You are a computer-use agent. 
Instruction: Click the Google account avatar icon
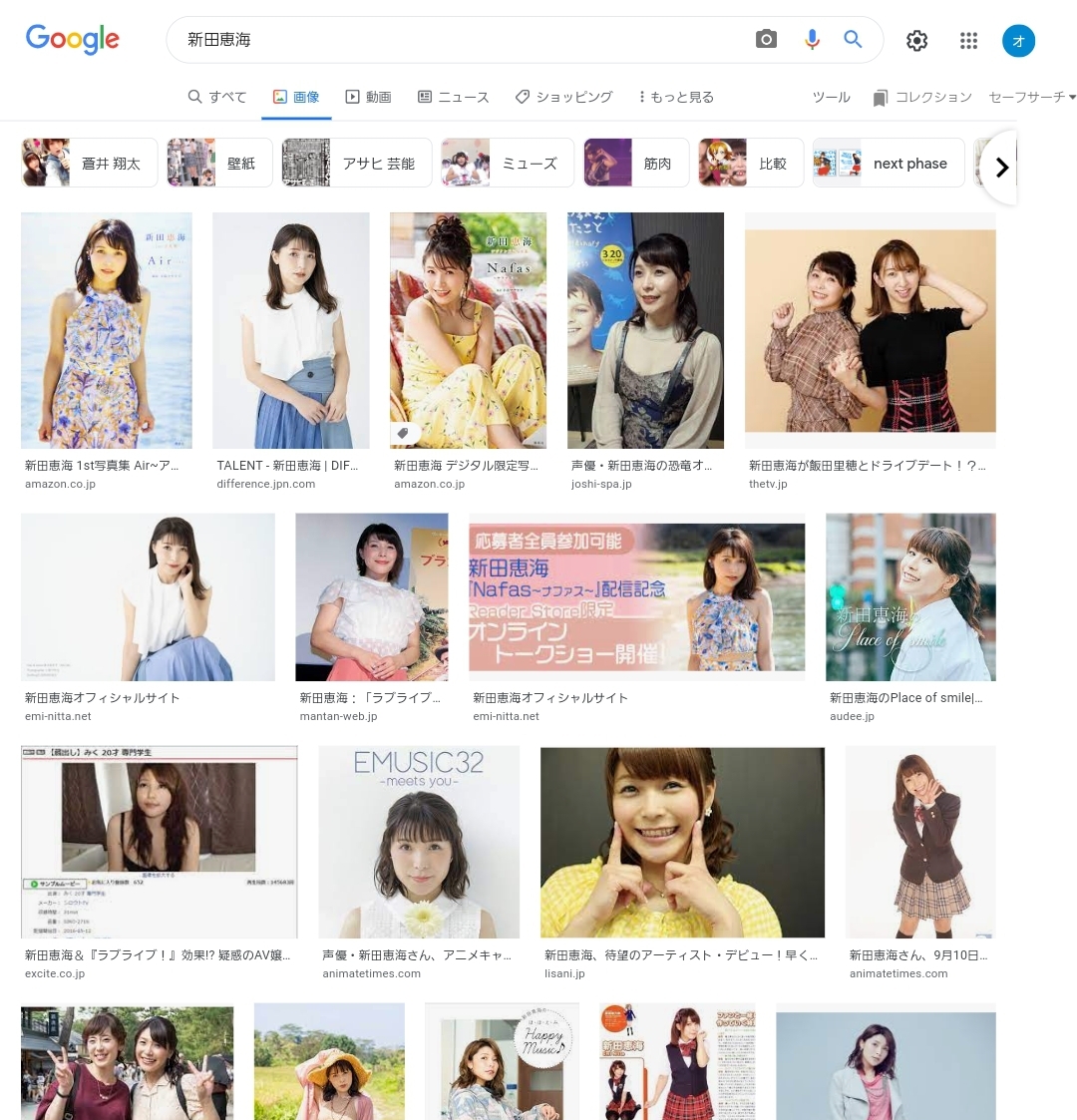click(x=1018, y=40)
